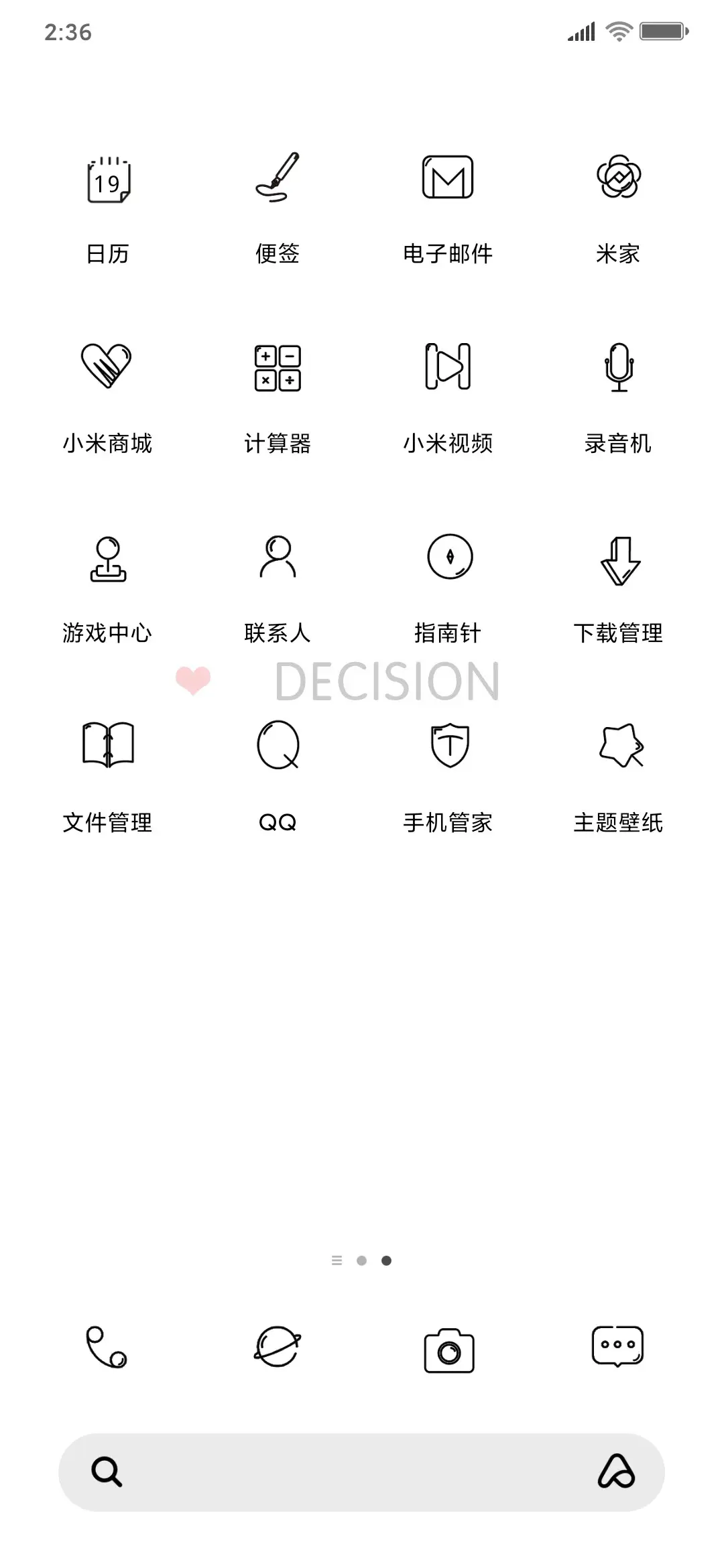Screen dimensions: 724x1568
Task: Open the 小米商城 Mi Store app
Action: [x=107, y=367]
